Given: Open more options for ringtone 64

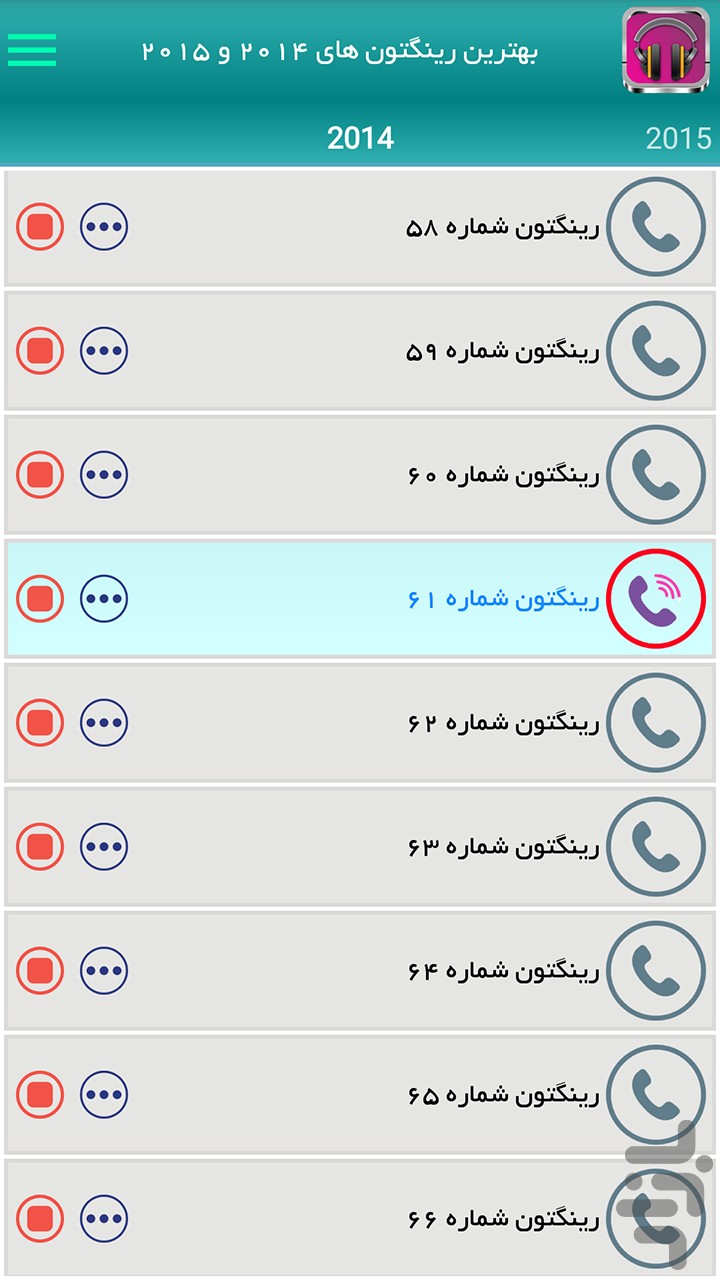Looking at the screenshot, I should (104, 971).
